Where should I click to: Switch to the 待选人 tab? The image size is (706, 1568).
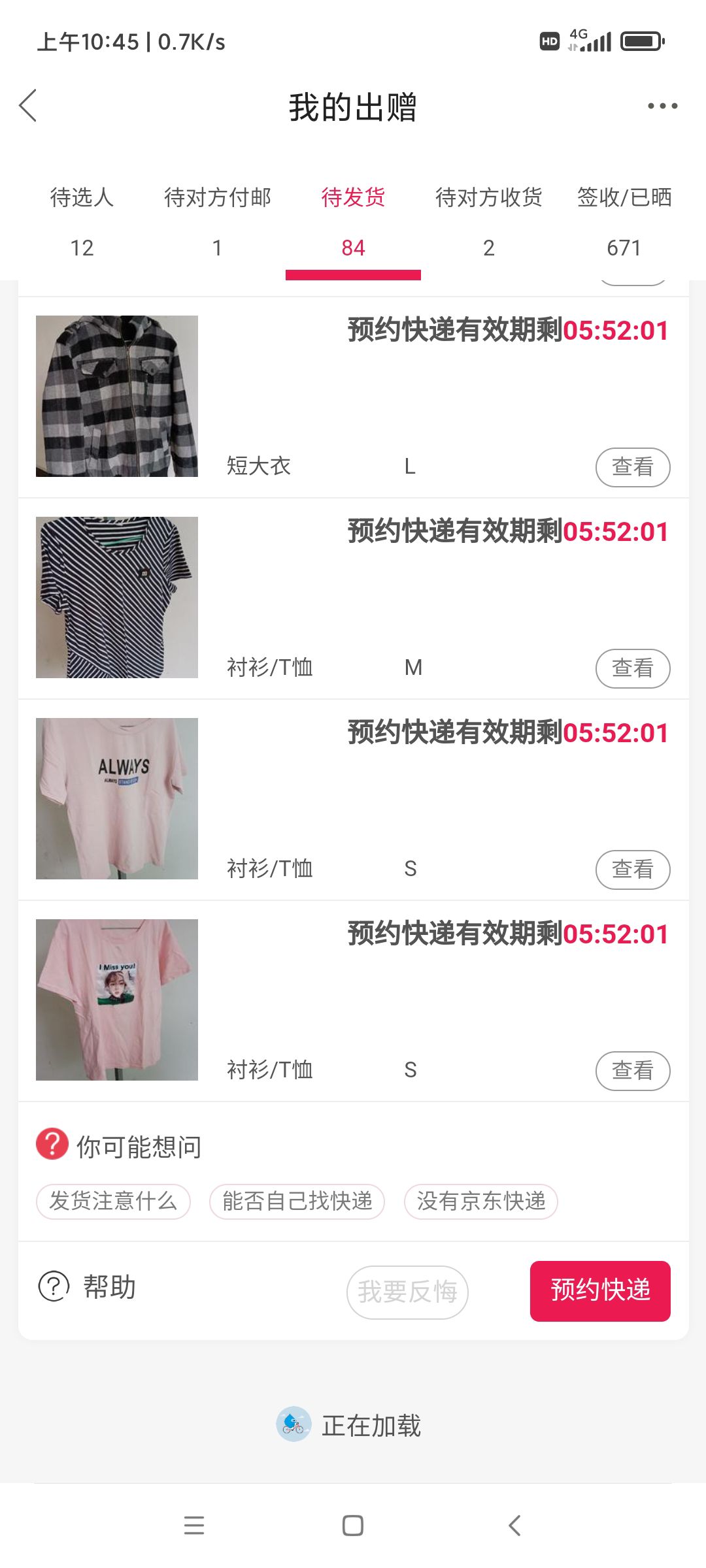click(x=82, y=222)
